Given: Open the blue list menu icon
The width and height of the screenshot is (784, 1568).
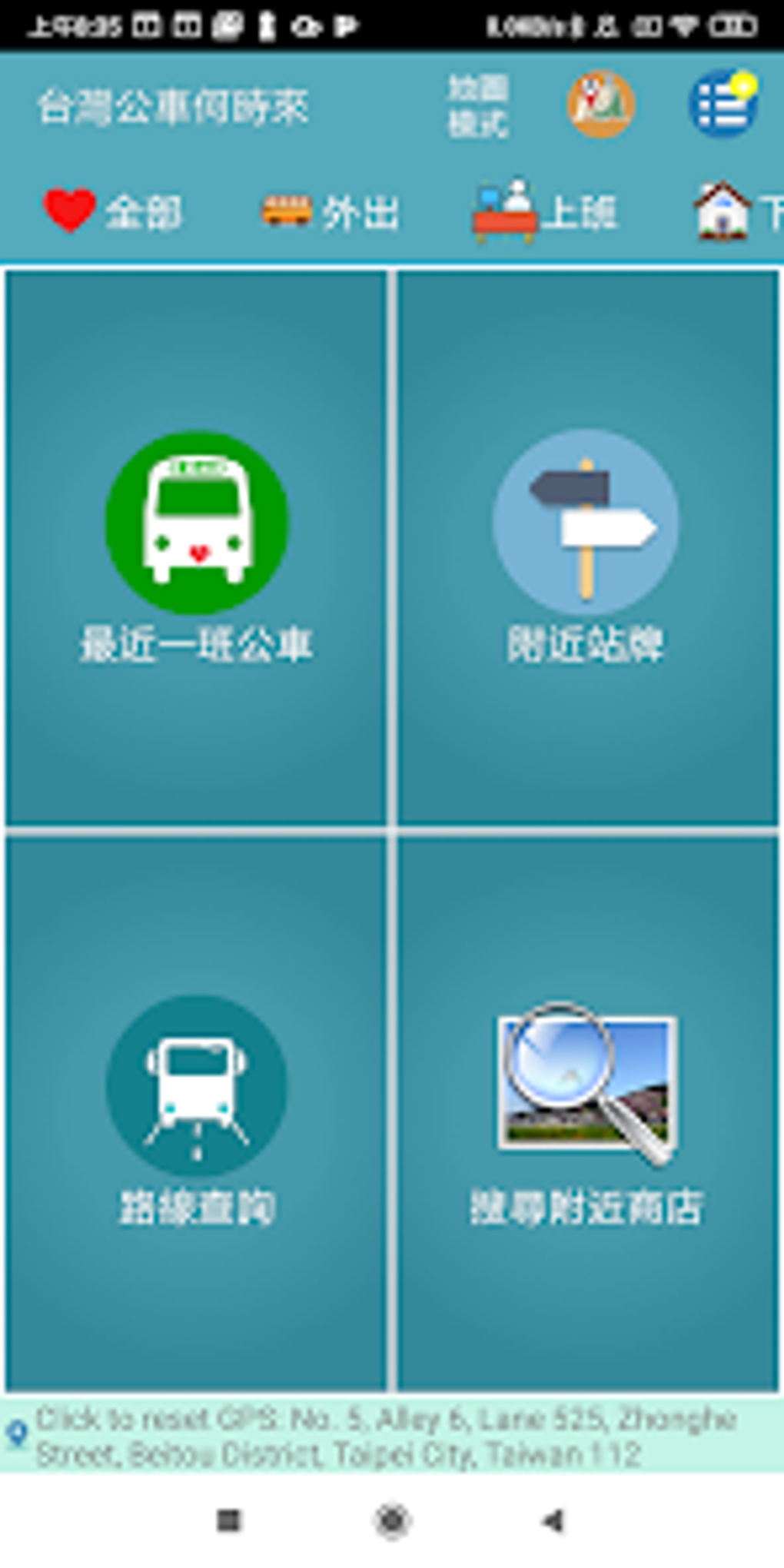Looking at the screenshot, I should click(723, 105).
